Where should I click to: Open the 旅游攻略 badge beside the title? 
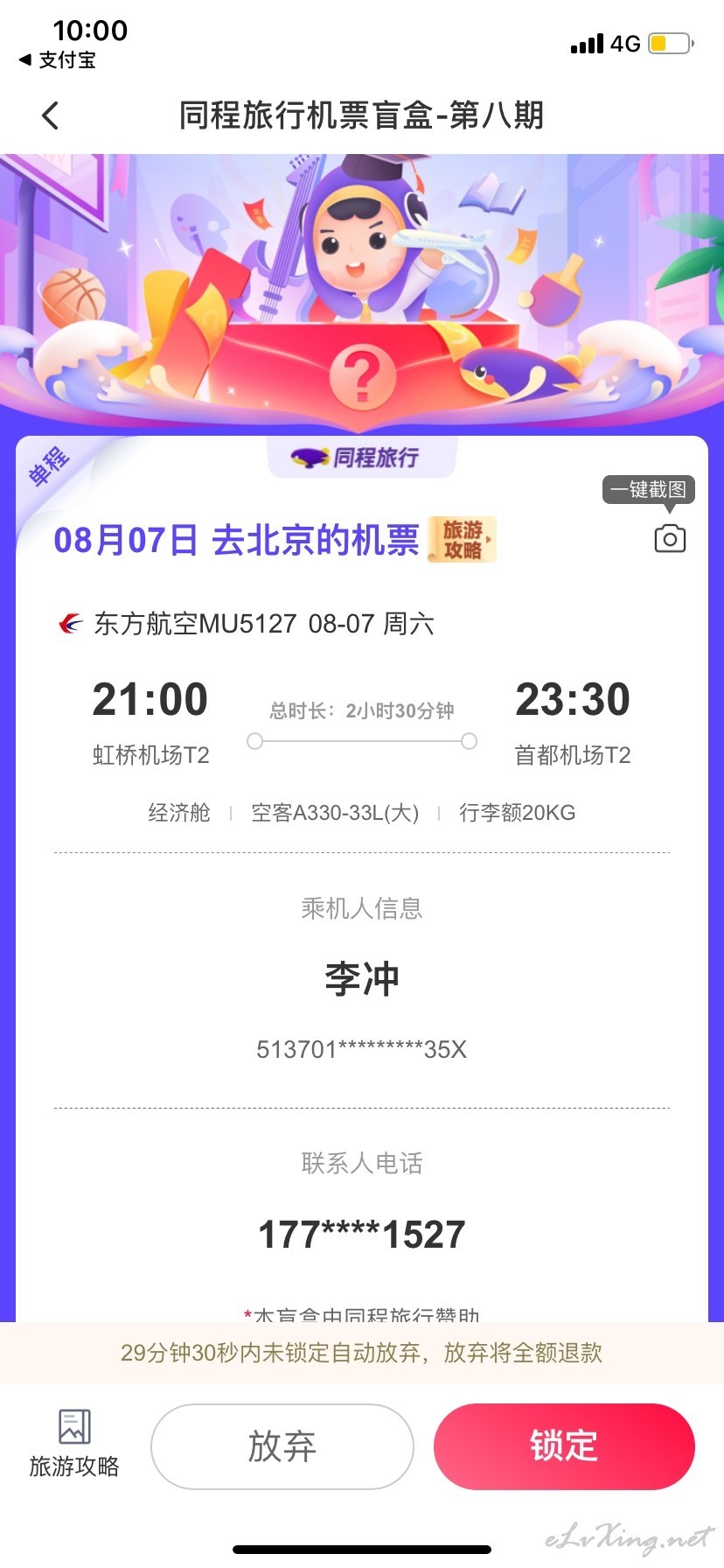coord(462,539)
